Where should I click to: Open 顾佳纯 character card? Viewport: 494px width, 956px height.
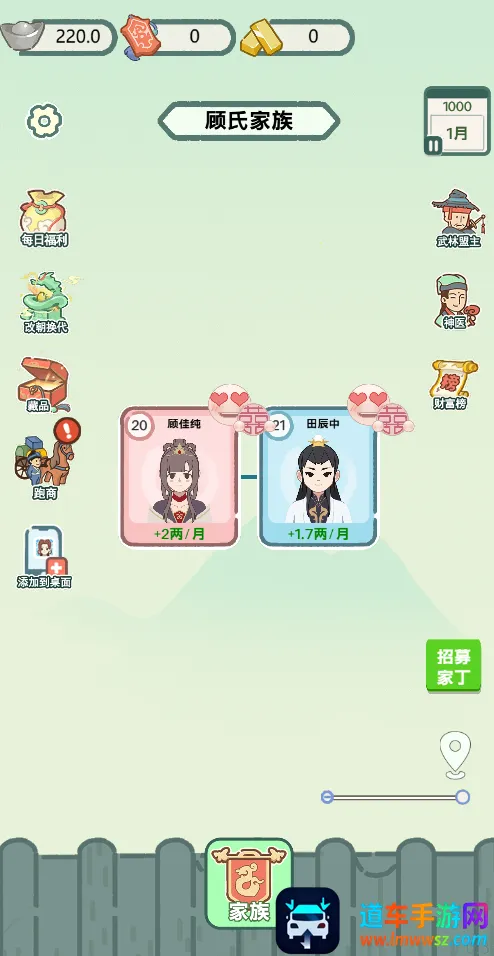180,477
